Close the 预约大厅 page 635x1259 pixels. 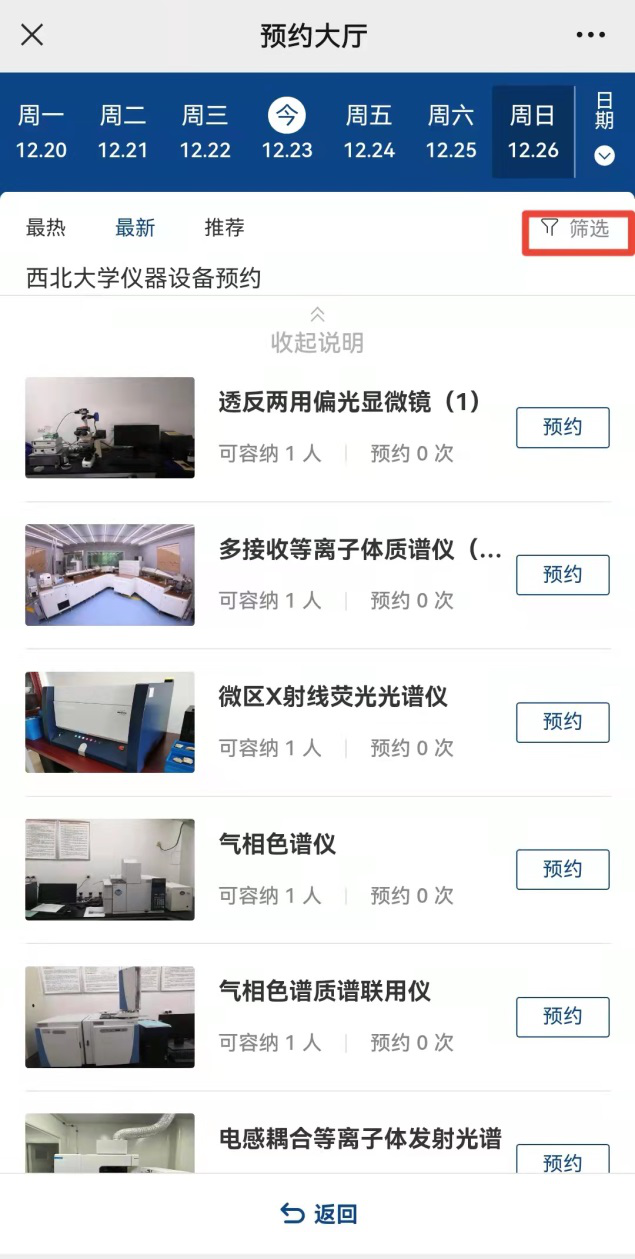tap(32, 35)
